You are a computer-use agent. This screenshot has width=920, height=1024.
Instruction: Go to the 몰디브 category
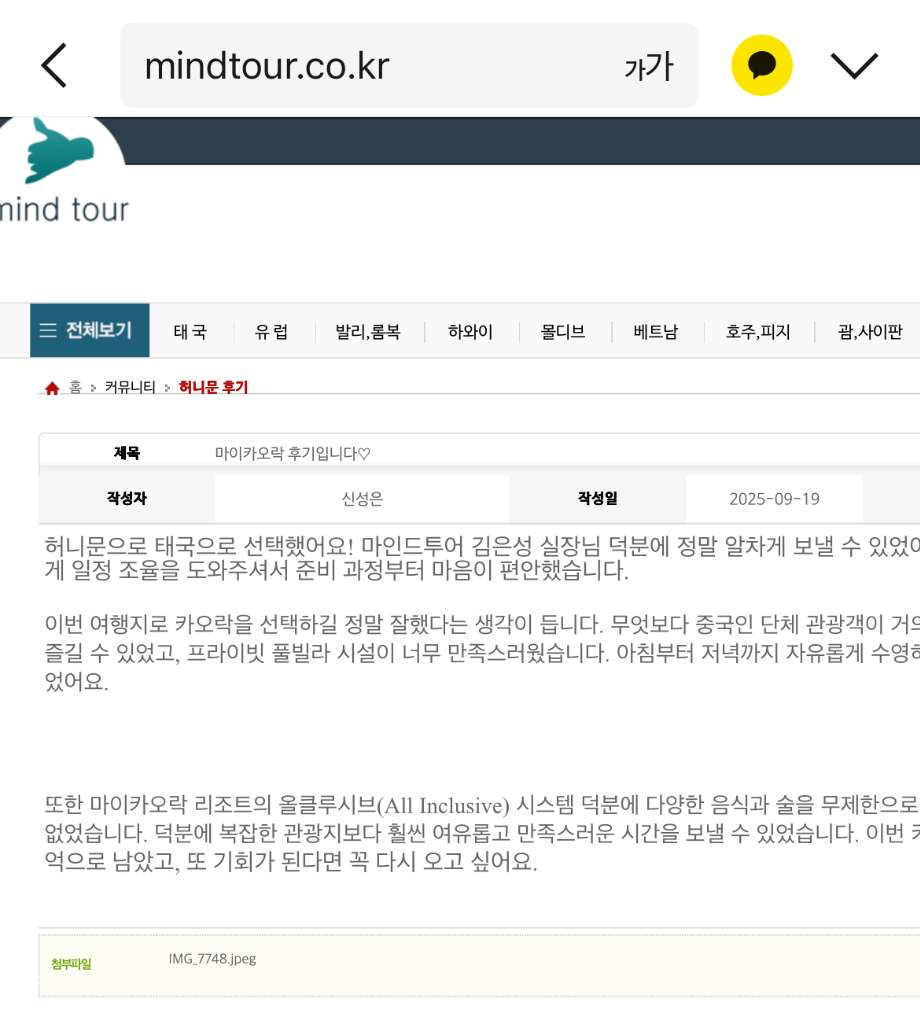pyautogui.click(x=563, y=332)
